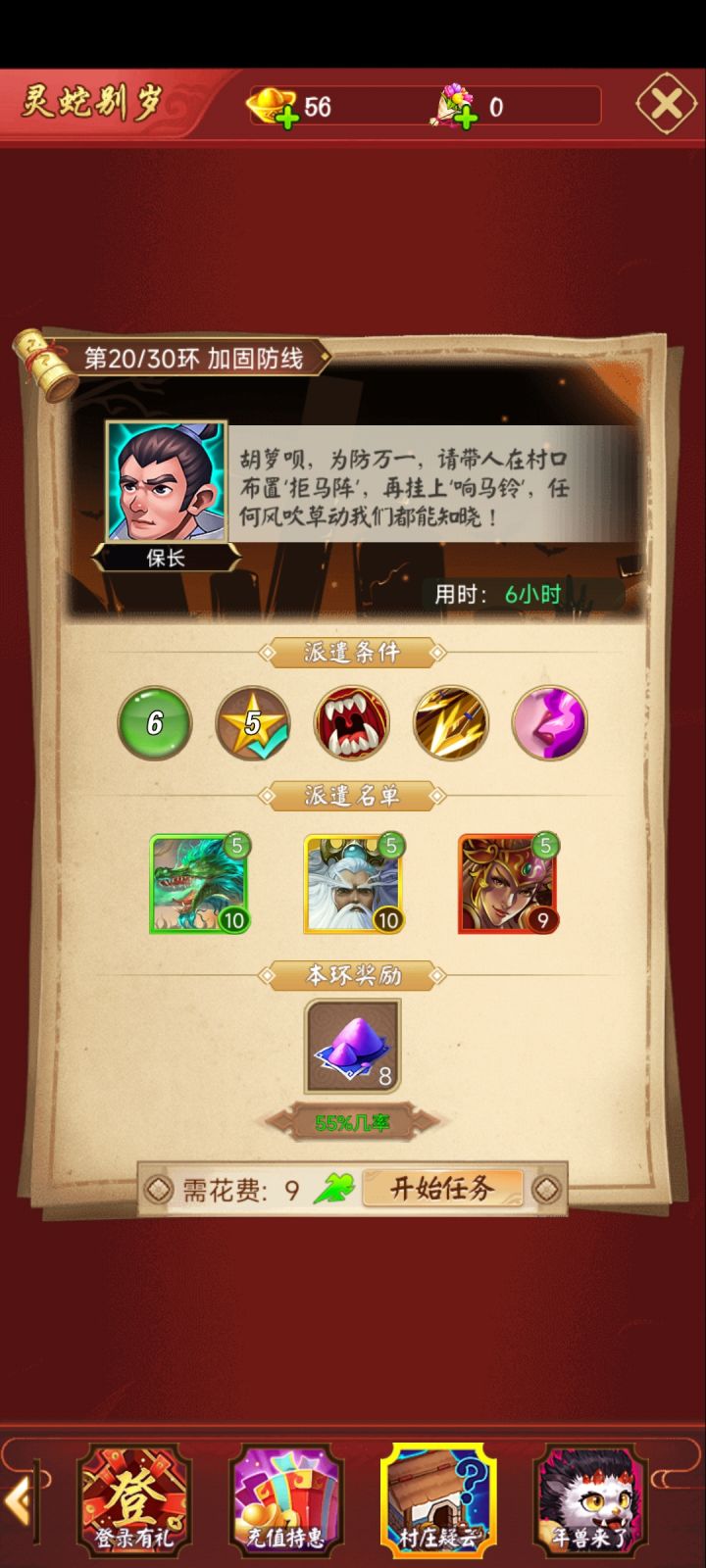
Task: Toggle the checked 5-star condition
Action: click(x=251, y=723)
